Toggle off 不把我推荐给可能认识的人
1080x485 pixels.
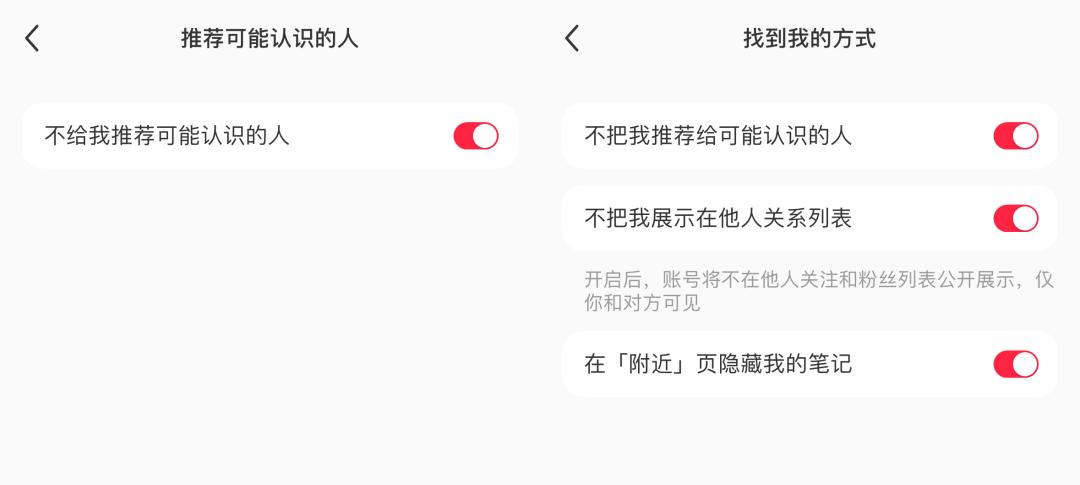(1015, 136)
